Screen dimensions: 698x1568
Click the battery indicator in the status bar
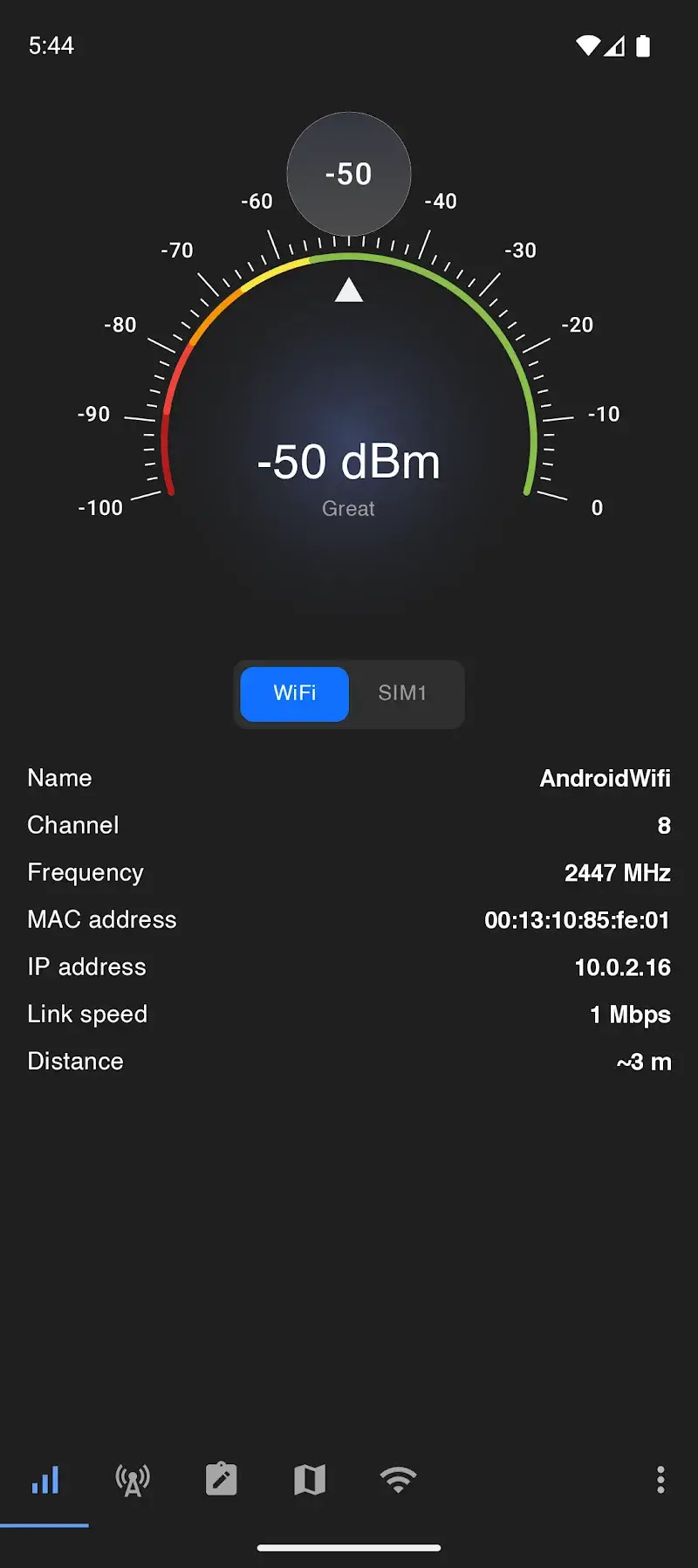643,46
